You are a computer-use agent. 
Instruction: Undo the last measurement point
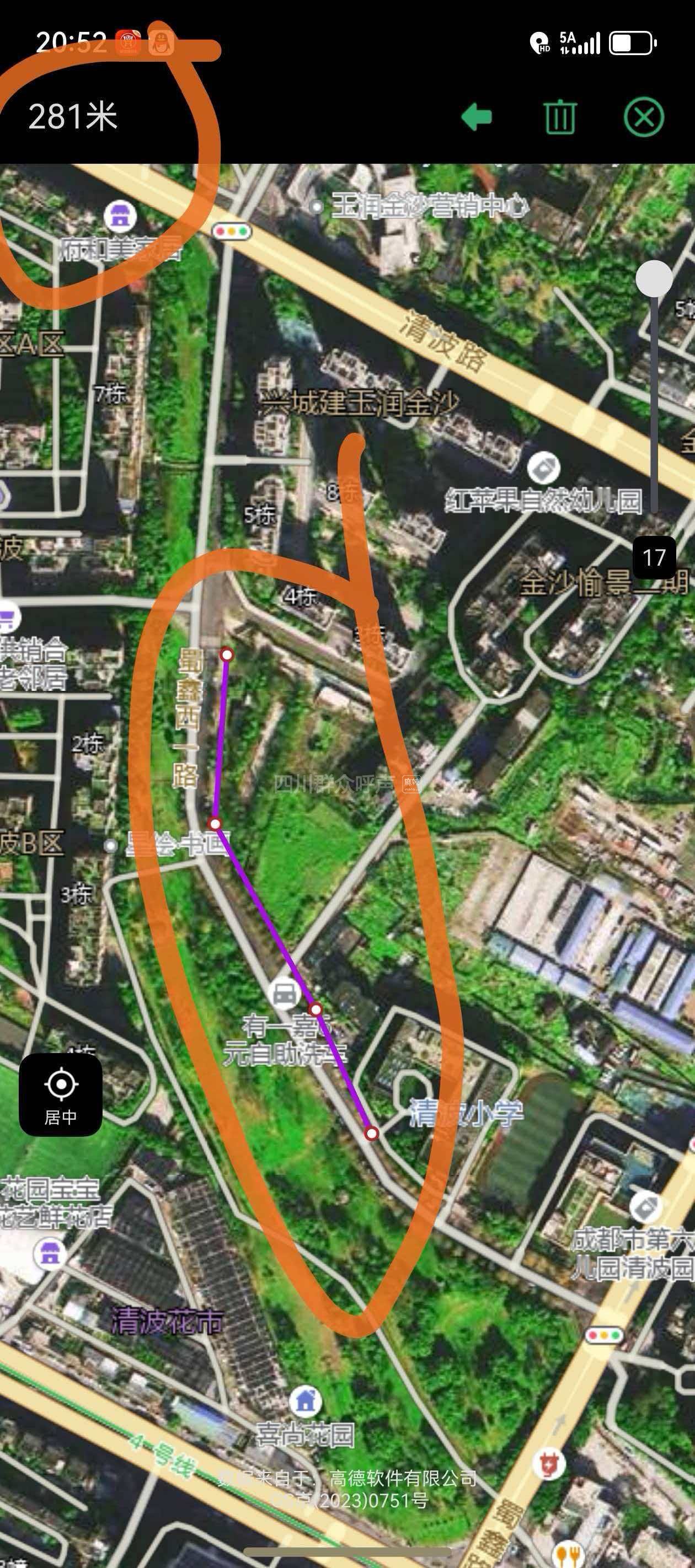(477, 116)
